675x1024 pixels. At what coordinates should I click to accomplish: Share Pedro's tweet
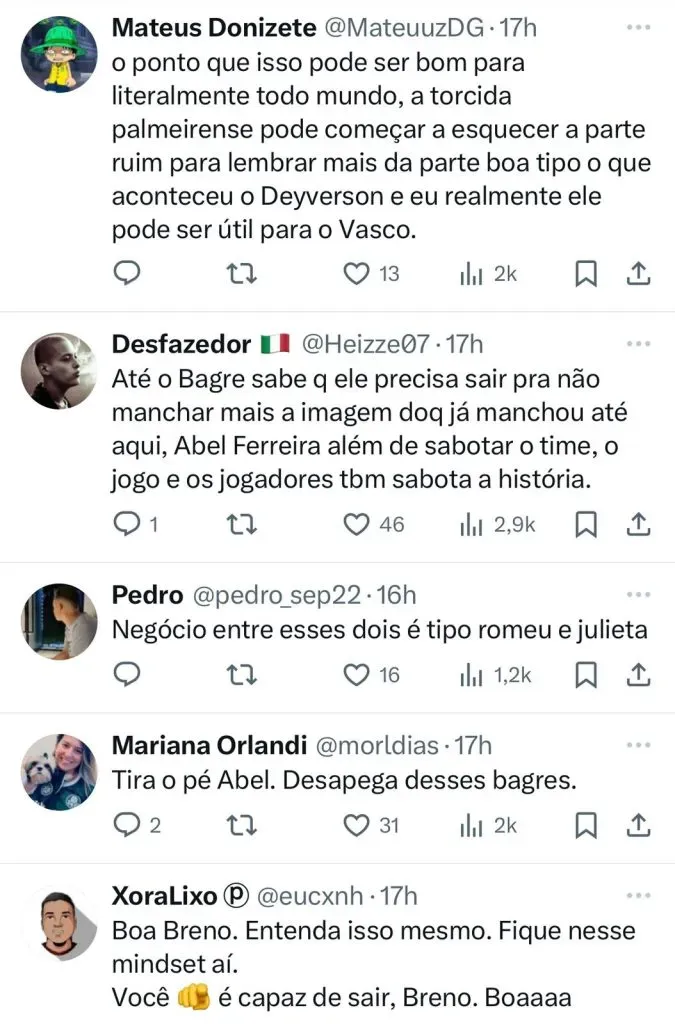point(639,675)
